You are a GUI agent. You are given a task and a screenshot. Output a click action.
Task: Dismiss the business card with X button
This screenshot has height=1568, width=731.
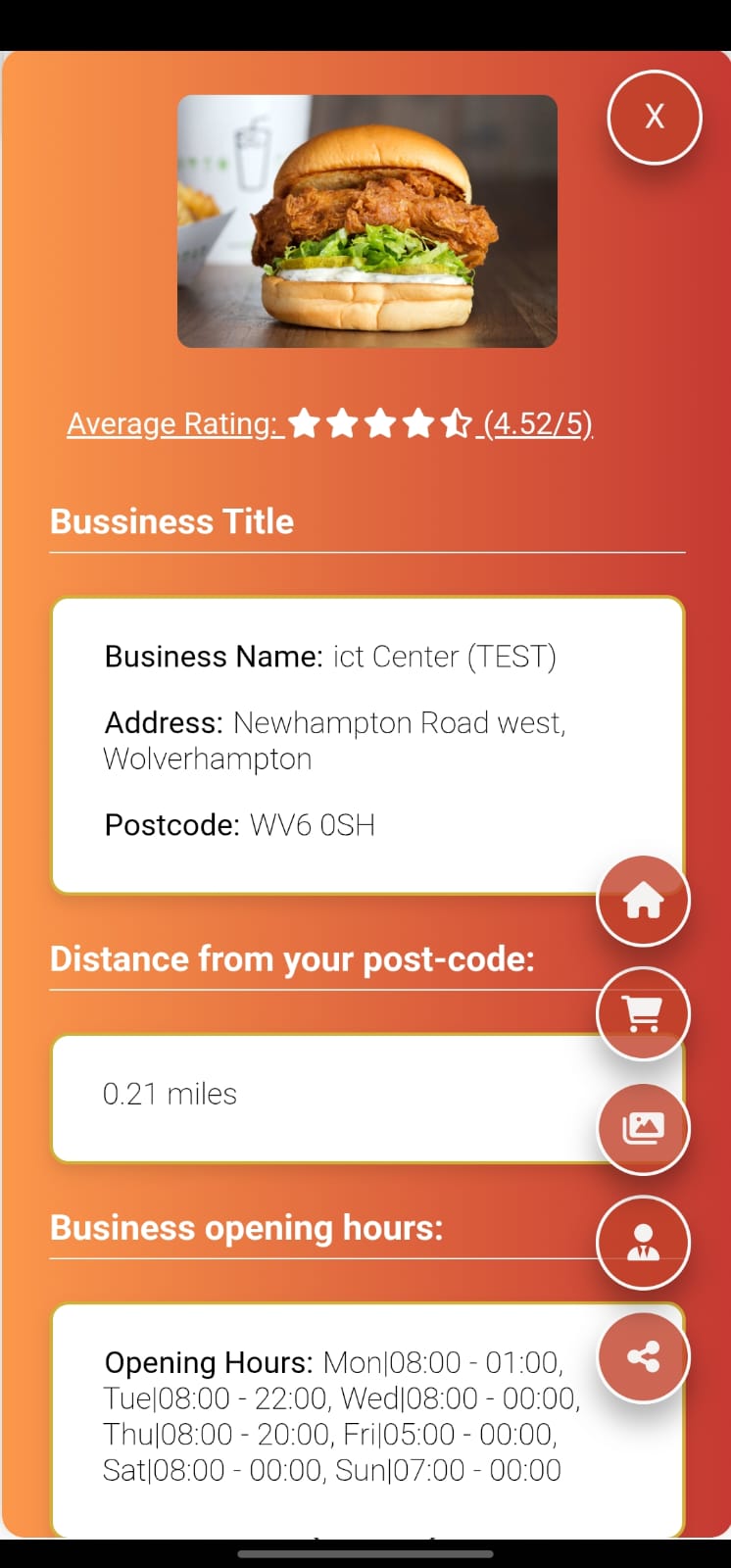(x=653, y=117)
